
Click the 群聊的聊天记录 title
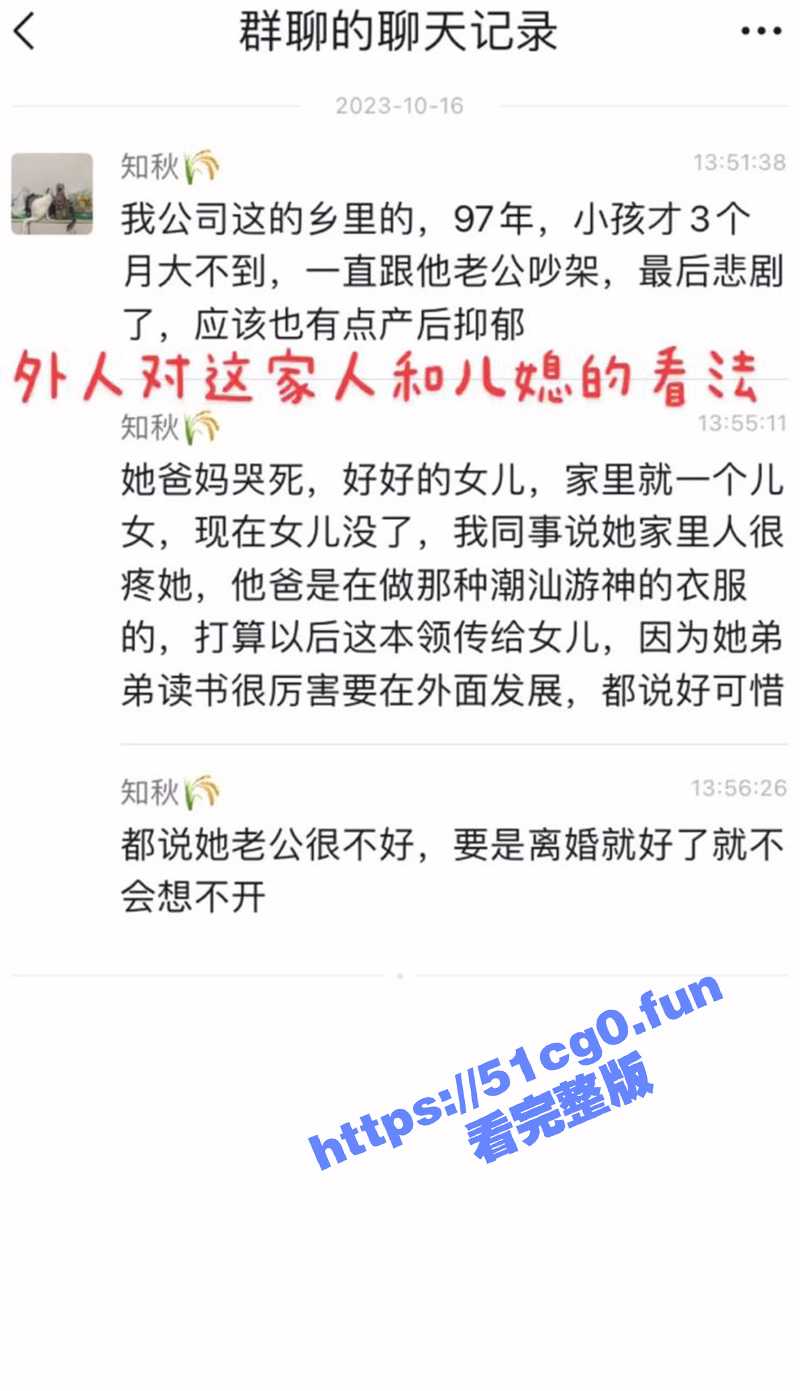(400, 31)
